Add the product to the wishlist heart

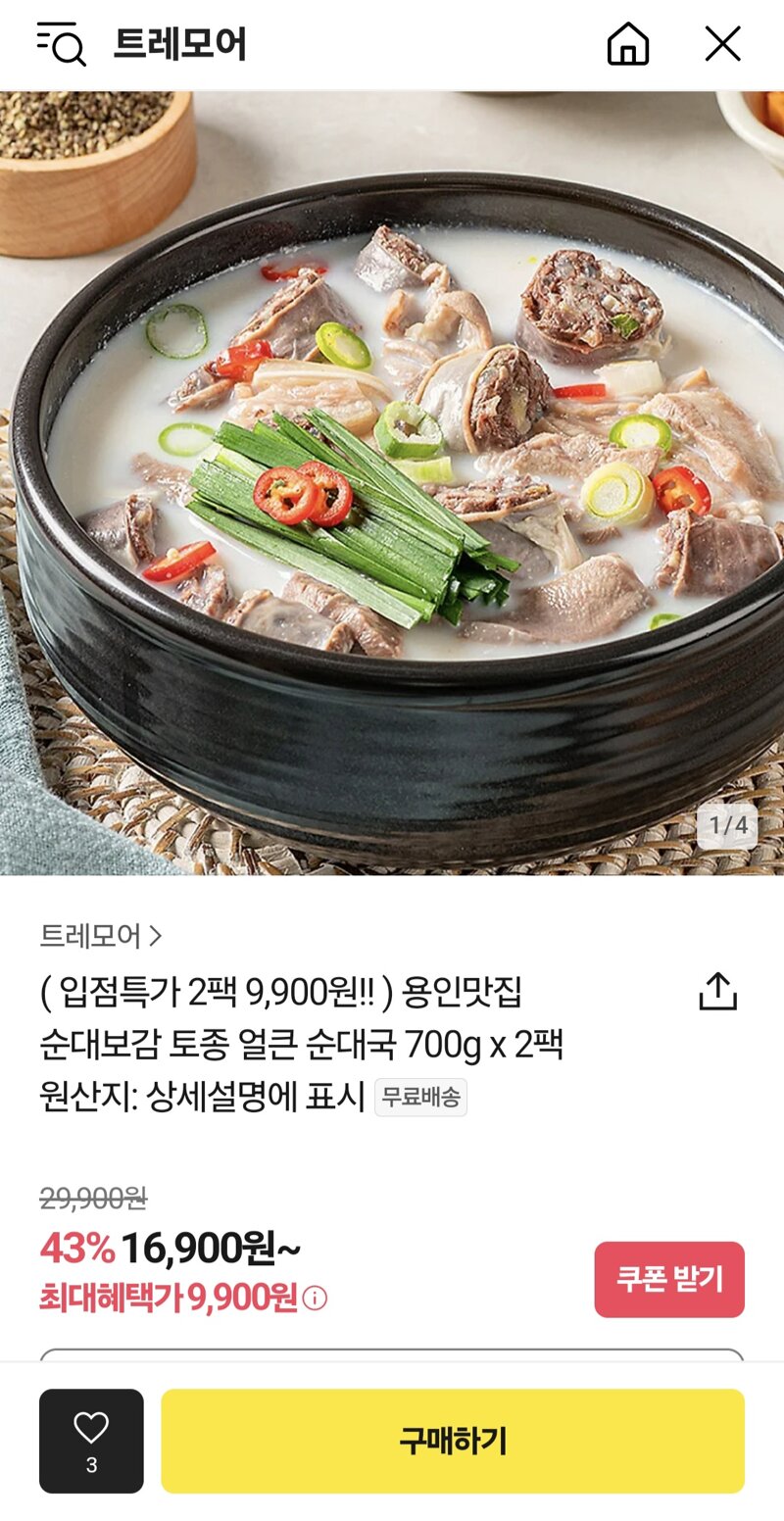click(x=91, y=1440)
